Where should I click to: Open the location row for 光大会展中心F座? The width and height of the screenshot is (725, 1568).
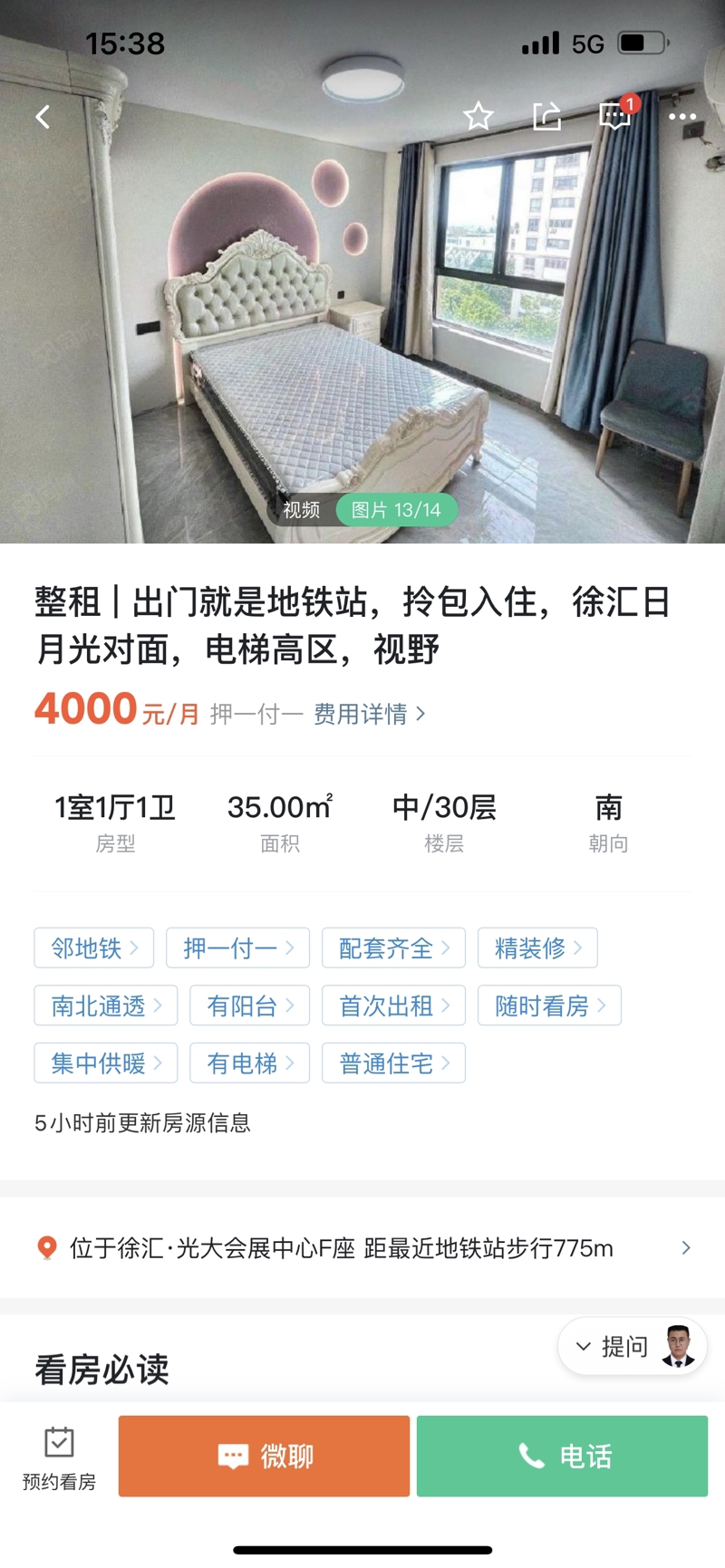click(x=362, y=1248)
